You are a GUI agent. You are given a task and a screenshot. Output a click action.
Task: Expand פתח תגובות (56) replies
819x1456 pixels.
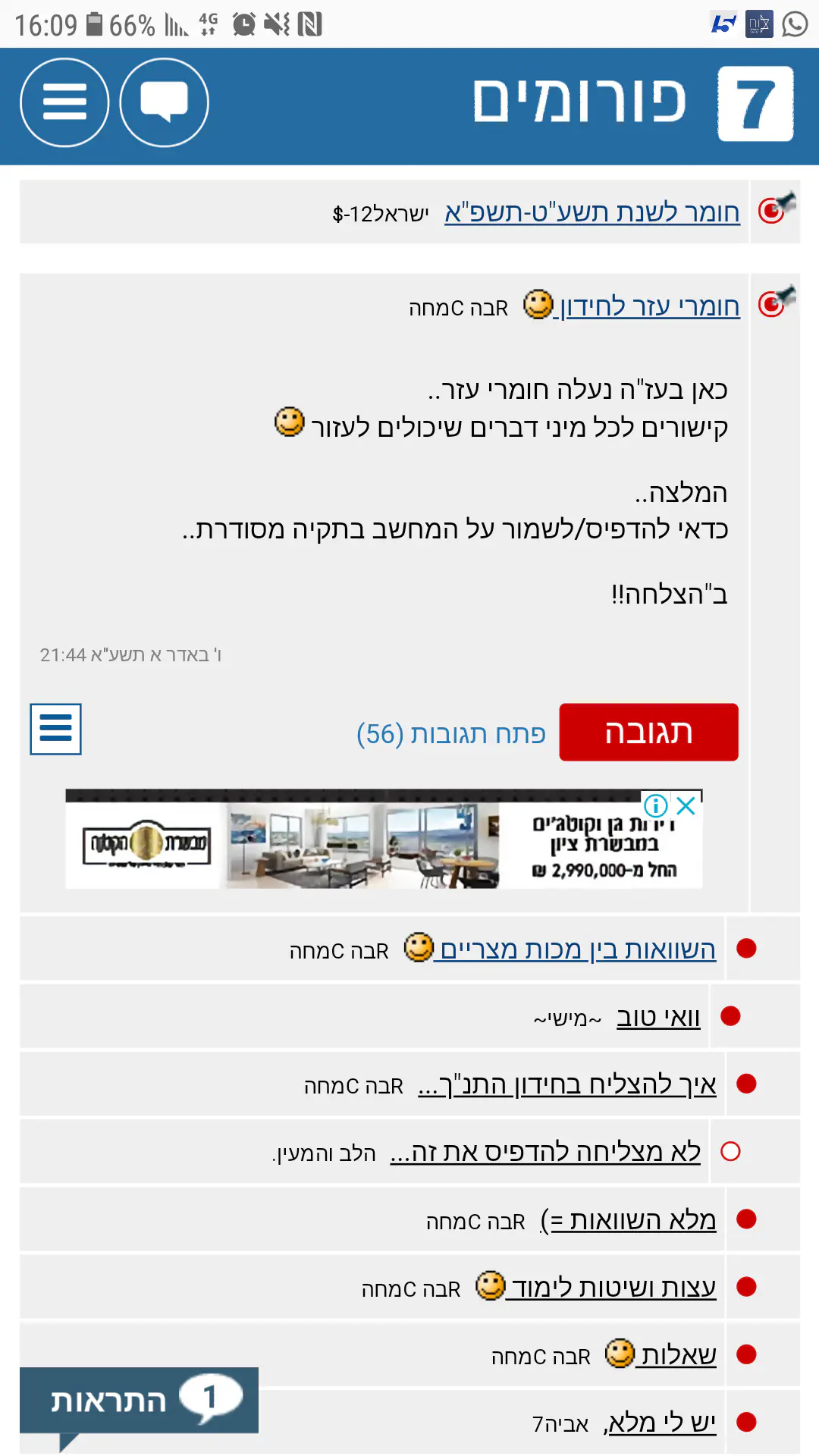coord(450,734)
